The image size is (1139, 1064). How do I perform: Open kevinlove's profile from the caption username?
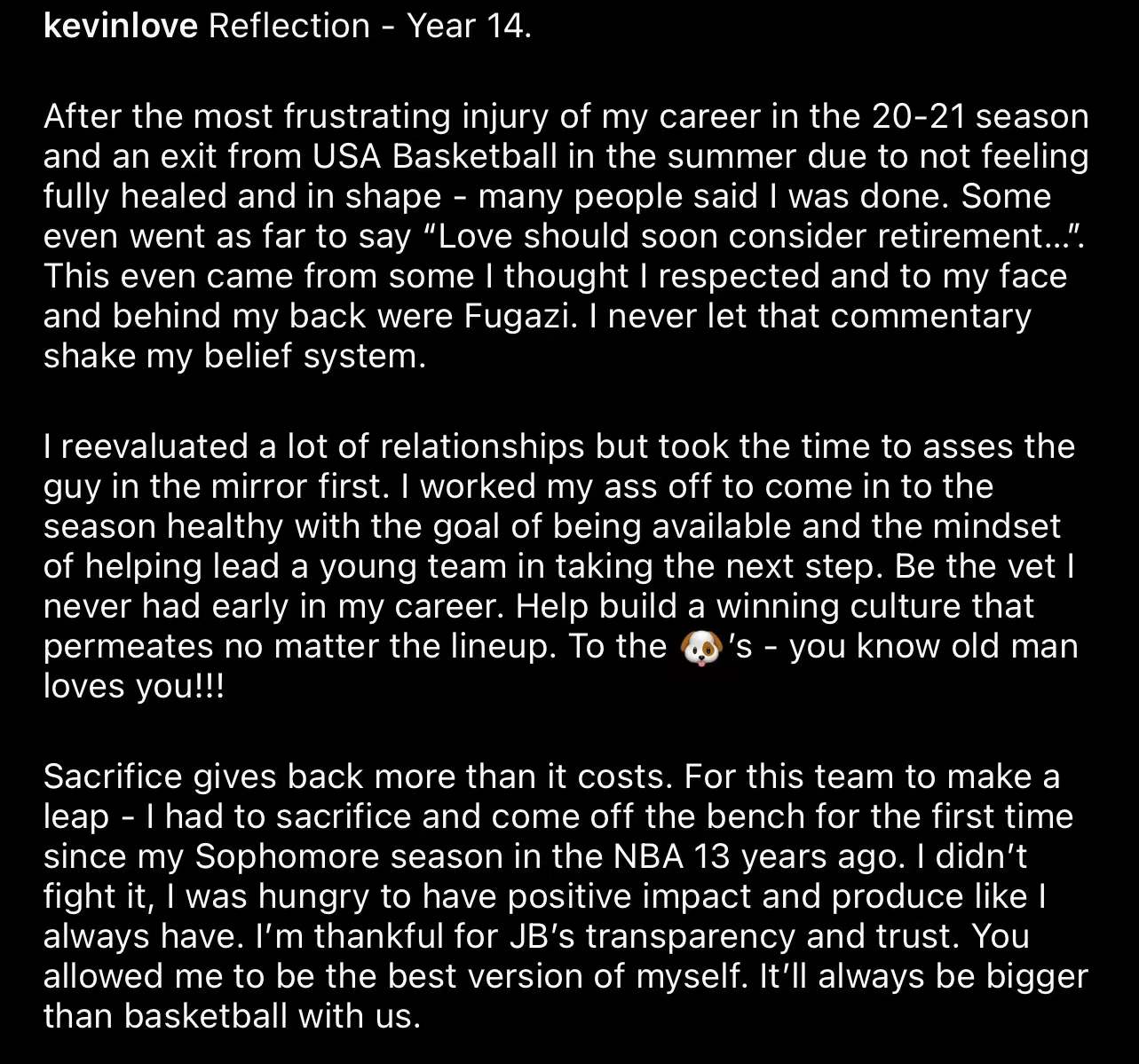(x=120, y=26)
